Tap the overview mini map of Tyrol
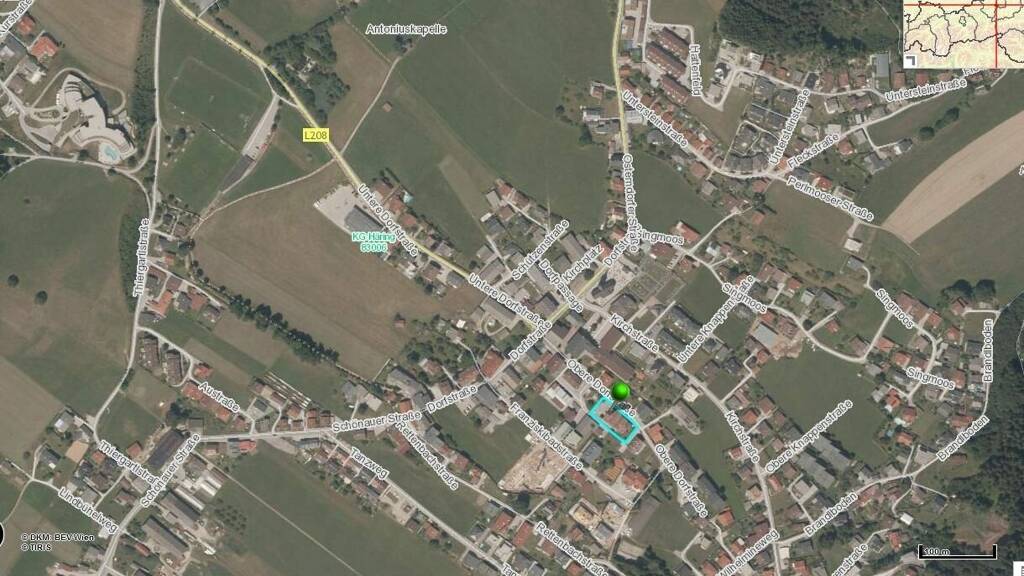 click(963, 34)
